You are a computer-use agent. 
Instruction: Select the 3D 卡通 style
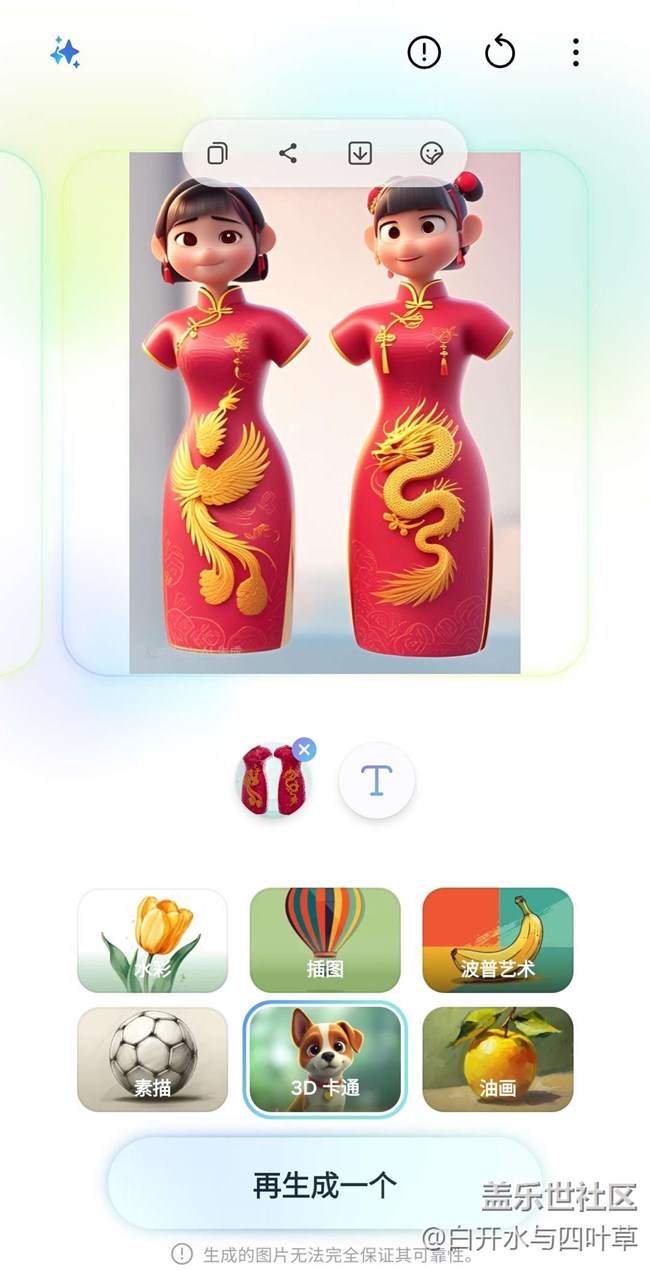[x=325, y=1059]
